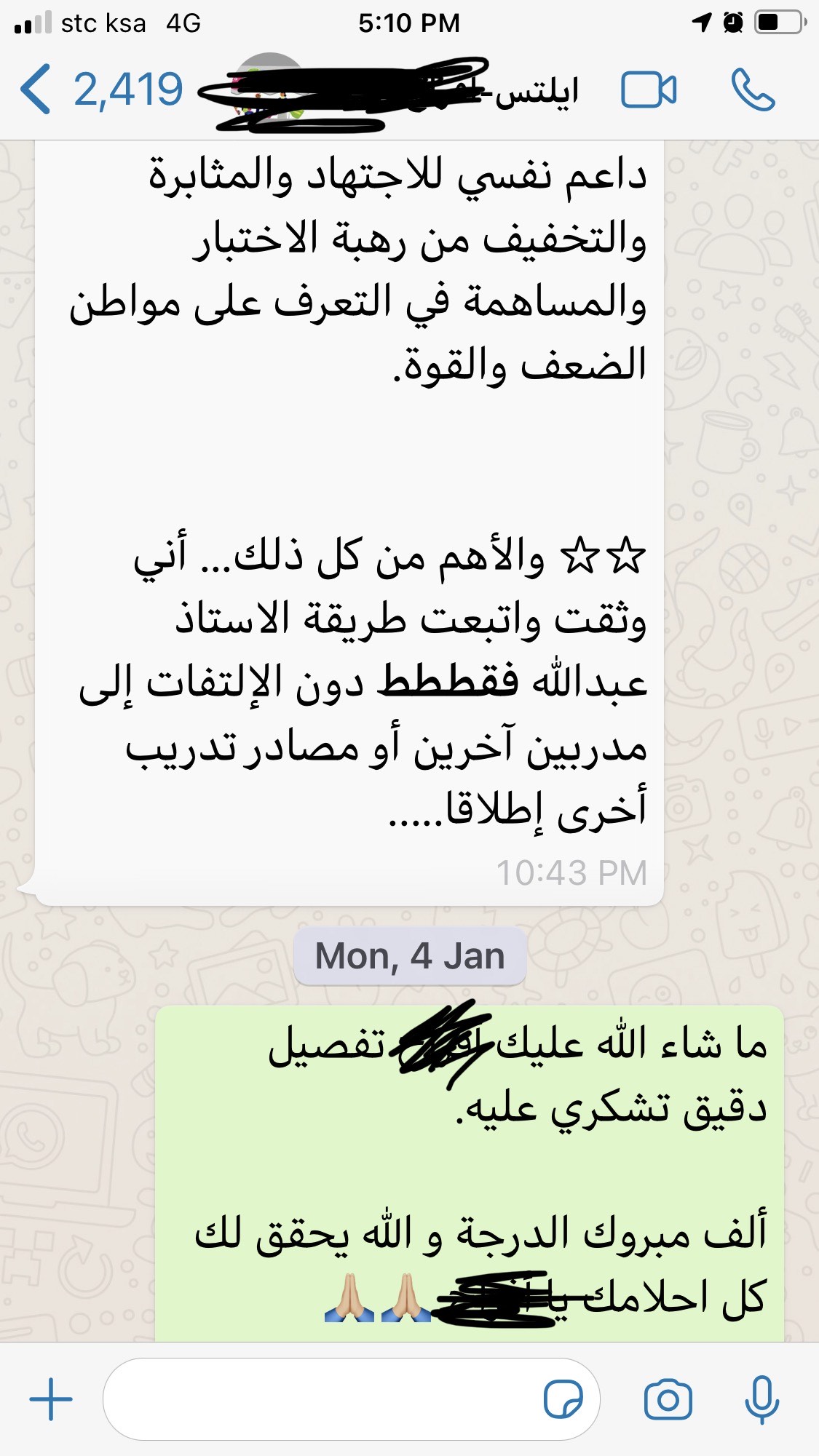Tap the microphone to record voice message
819x1456 pixels.
[x=761, y=1400]
